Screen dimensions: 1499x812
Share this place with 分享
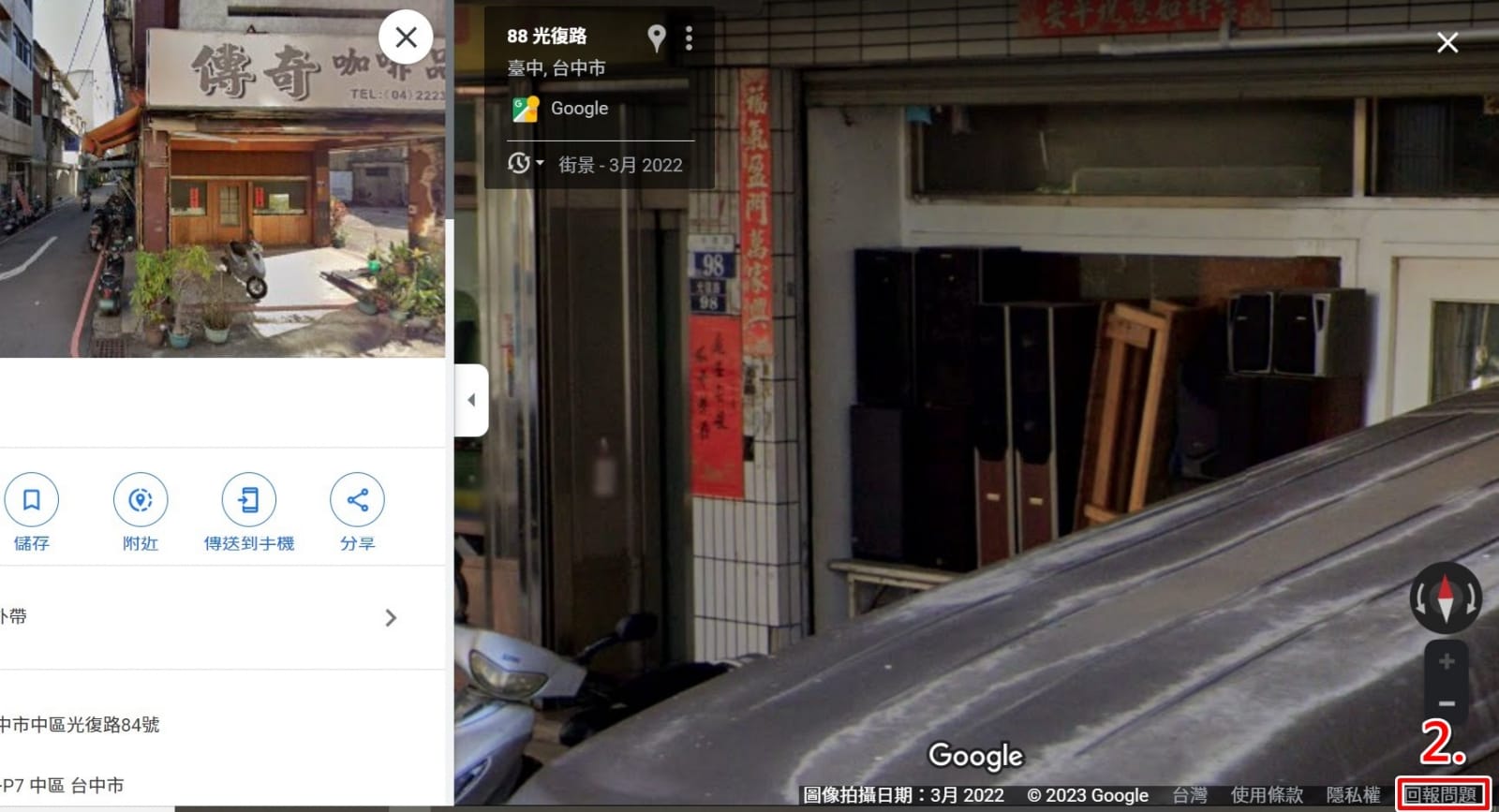pos(357,511)
